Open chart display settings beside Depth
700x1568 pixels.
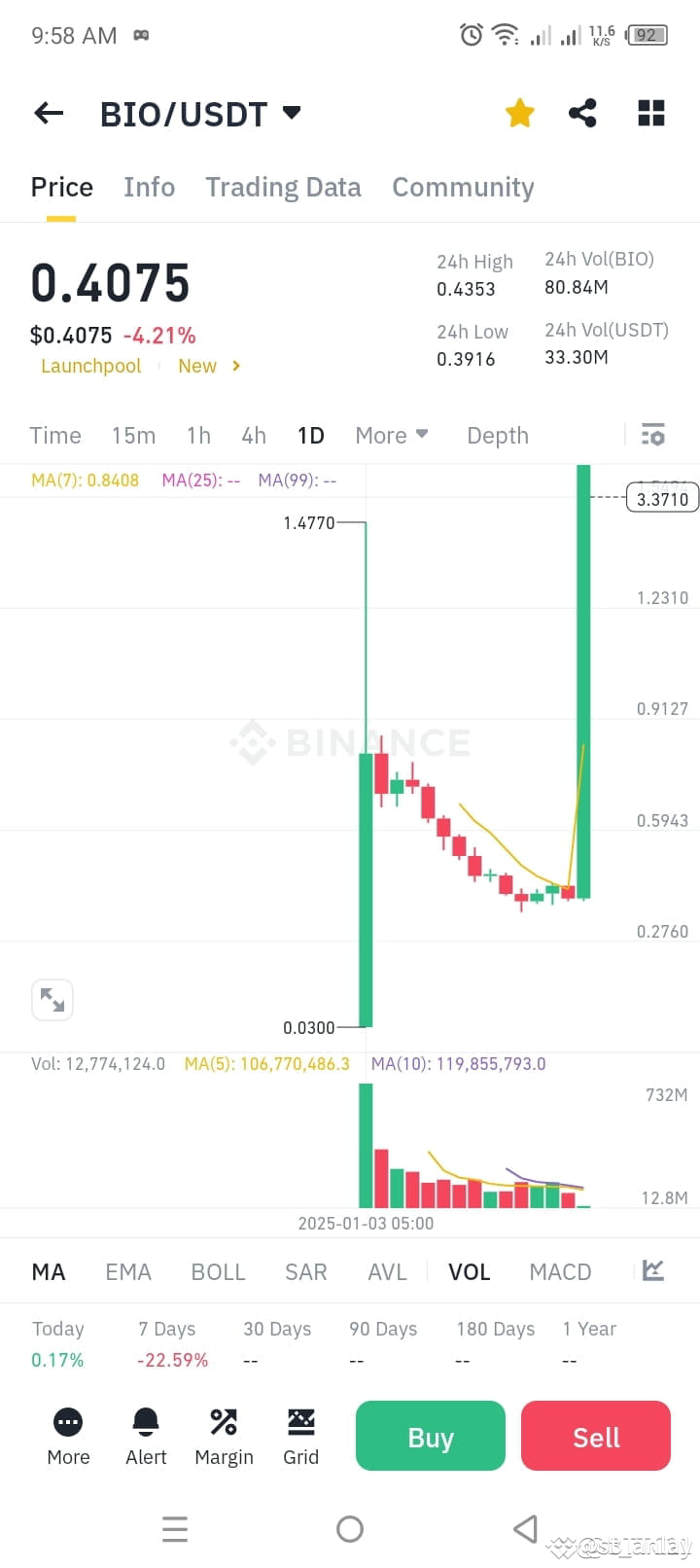[652, 435]
